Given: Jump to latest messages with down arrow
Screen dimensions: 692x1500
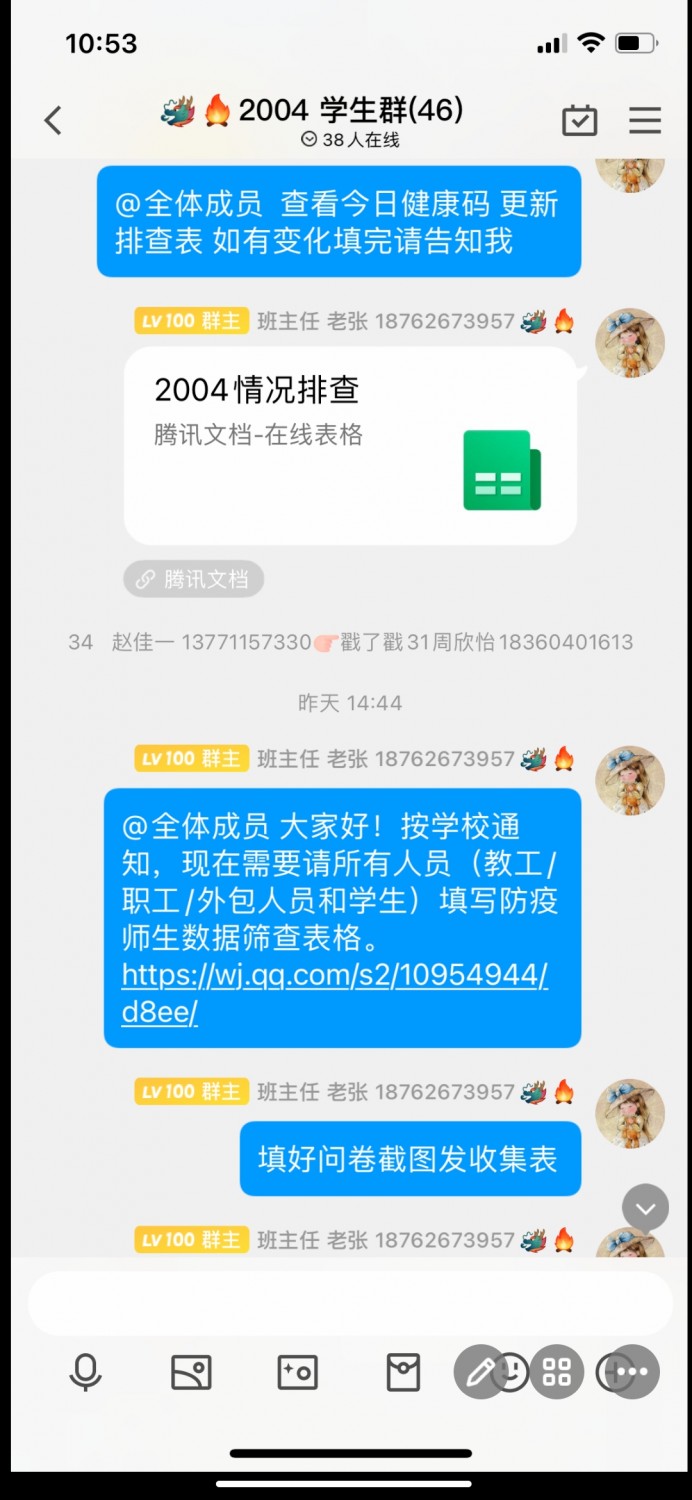Looking at the screenshot, I should point(645,1208).
